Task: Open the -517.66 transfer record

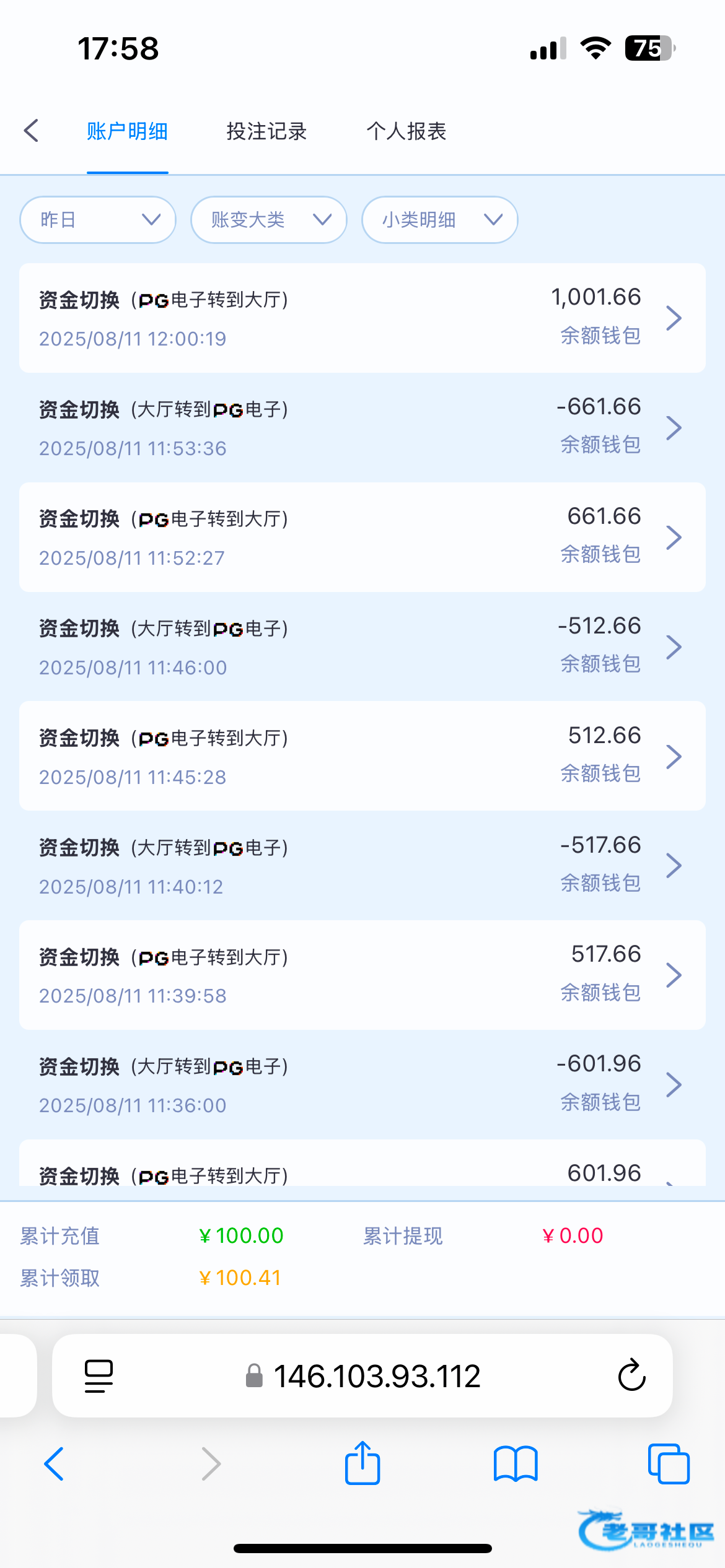Action: [x=362, y=866]
